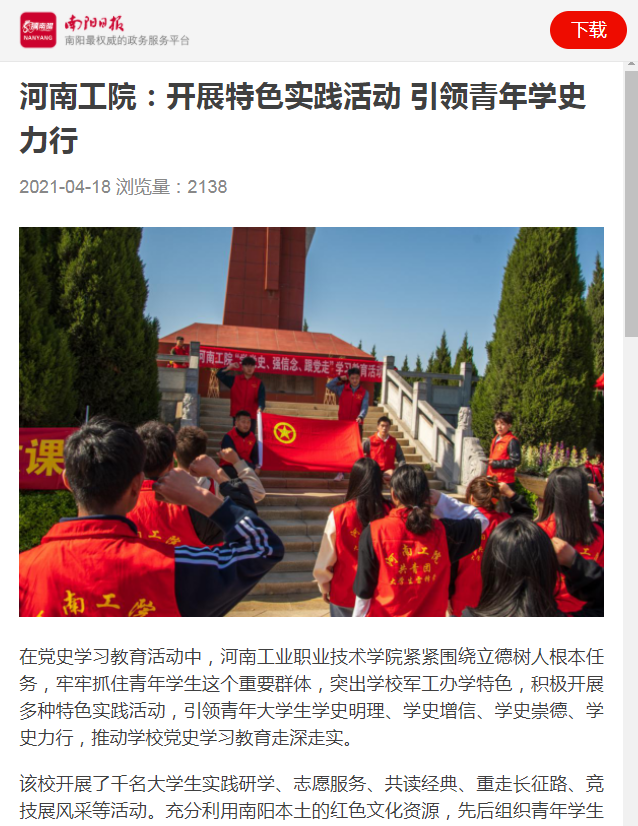
Task: View the article's flag ceremony photo
Action: [x=311, y=421]
